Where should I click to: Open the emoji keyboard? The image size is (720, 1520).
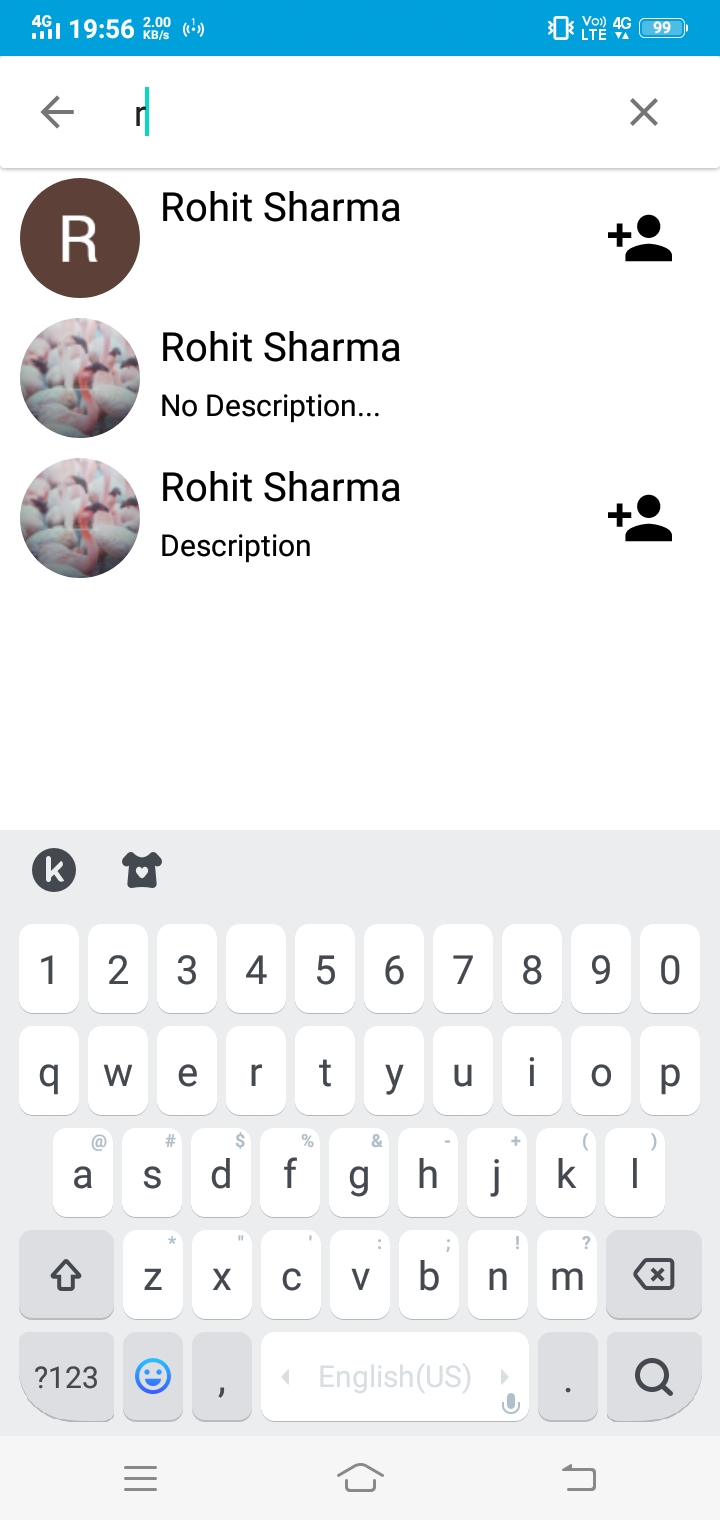[x=153, y=1377]
